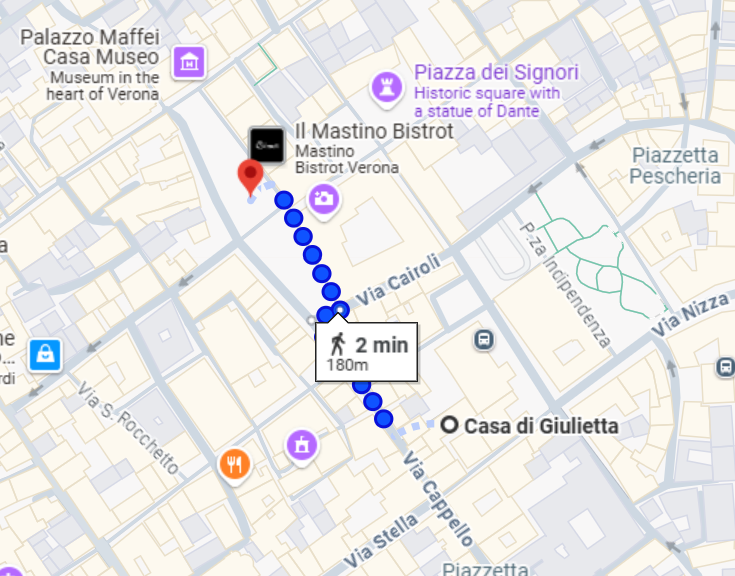The image size is (735, 576).
Task: Tap the purple marker near Via Stella
Action: click(x=301, y=444)
